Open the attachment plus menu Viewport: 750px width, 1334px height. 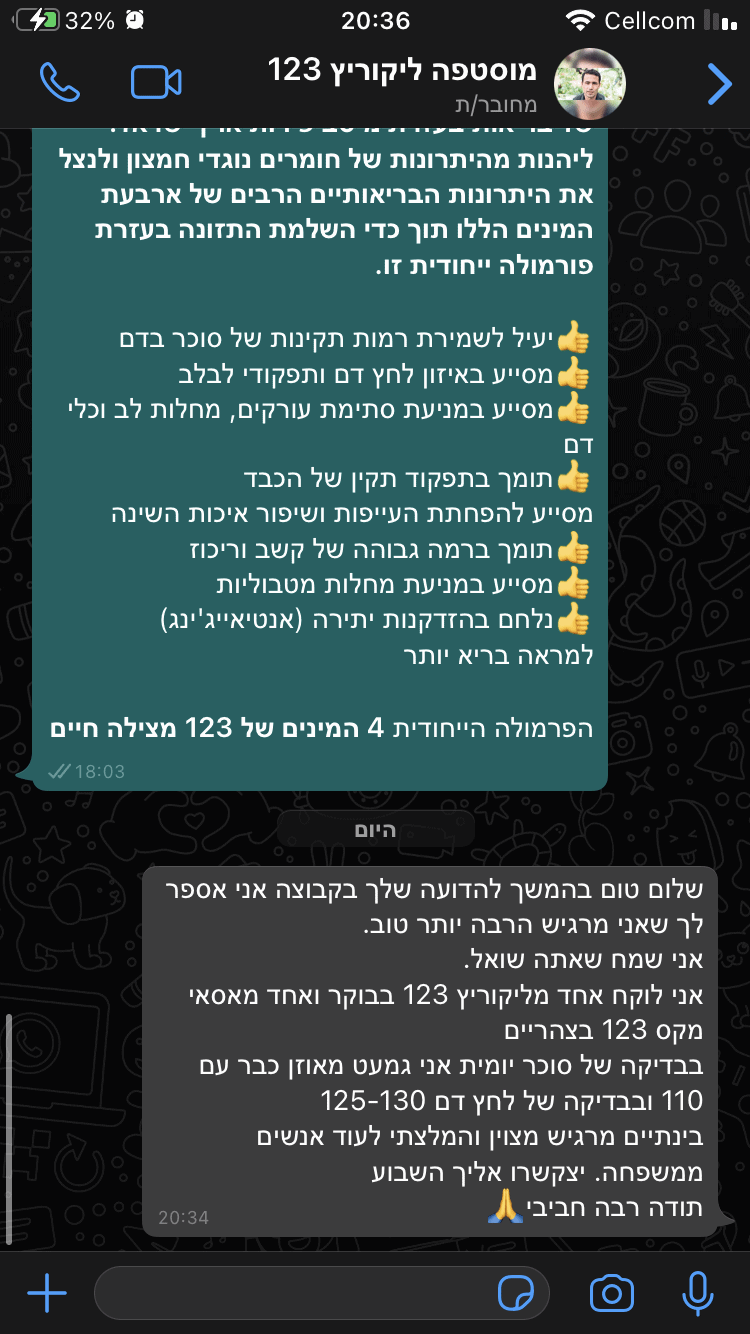(x=46, y=1294)
